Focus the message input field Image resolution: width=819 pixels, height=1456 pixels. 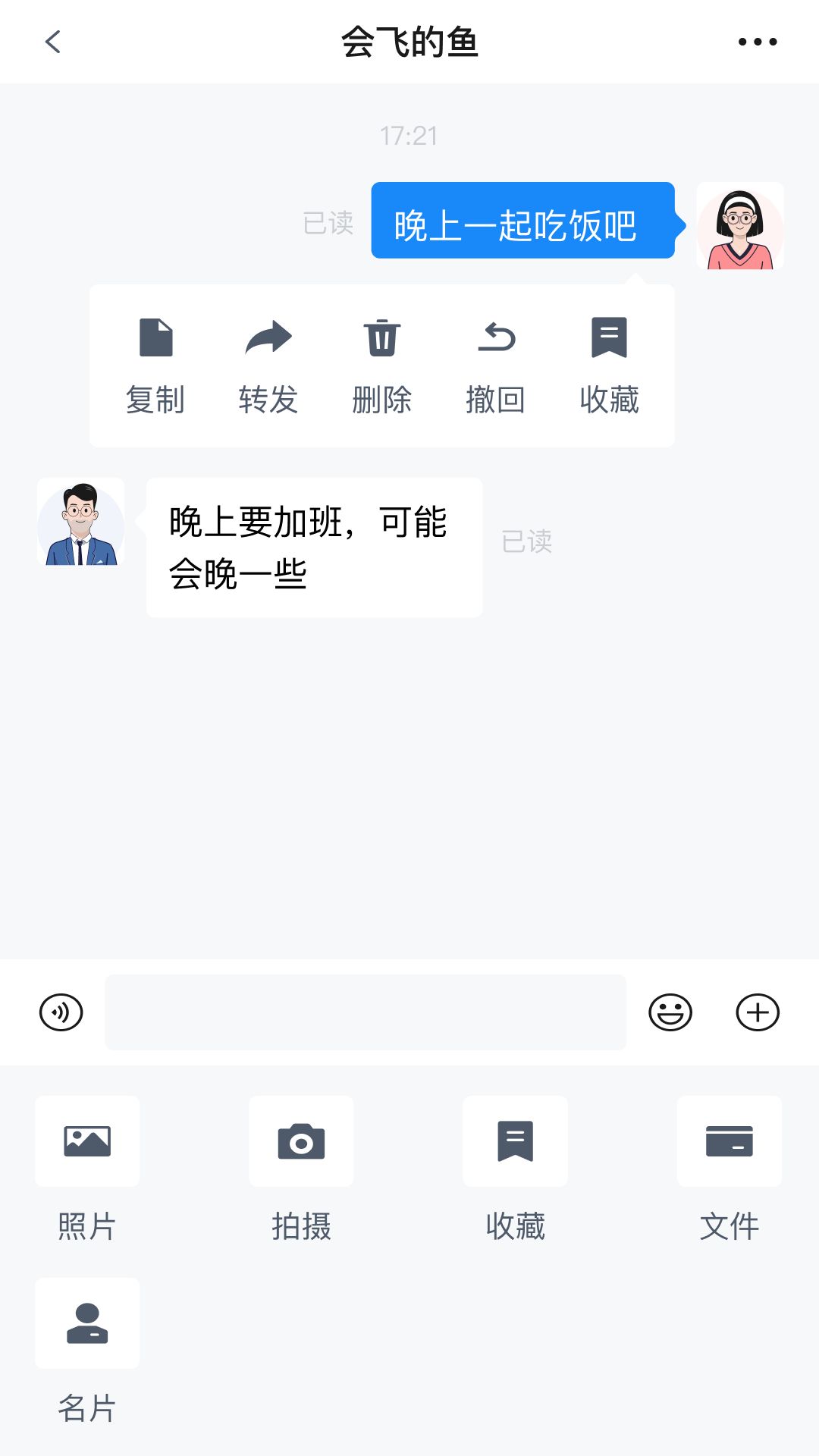point(364,1012)
